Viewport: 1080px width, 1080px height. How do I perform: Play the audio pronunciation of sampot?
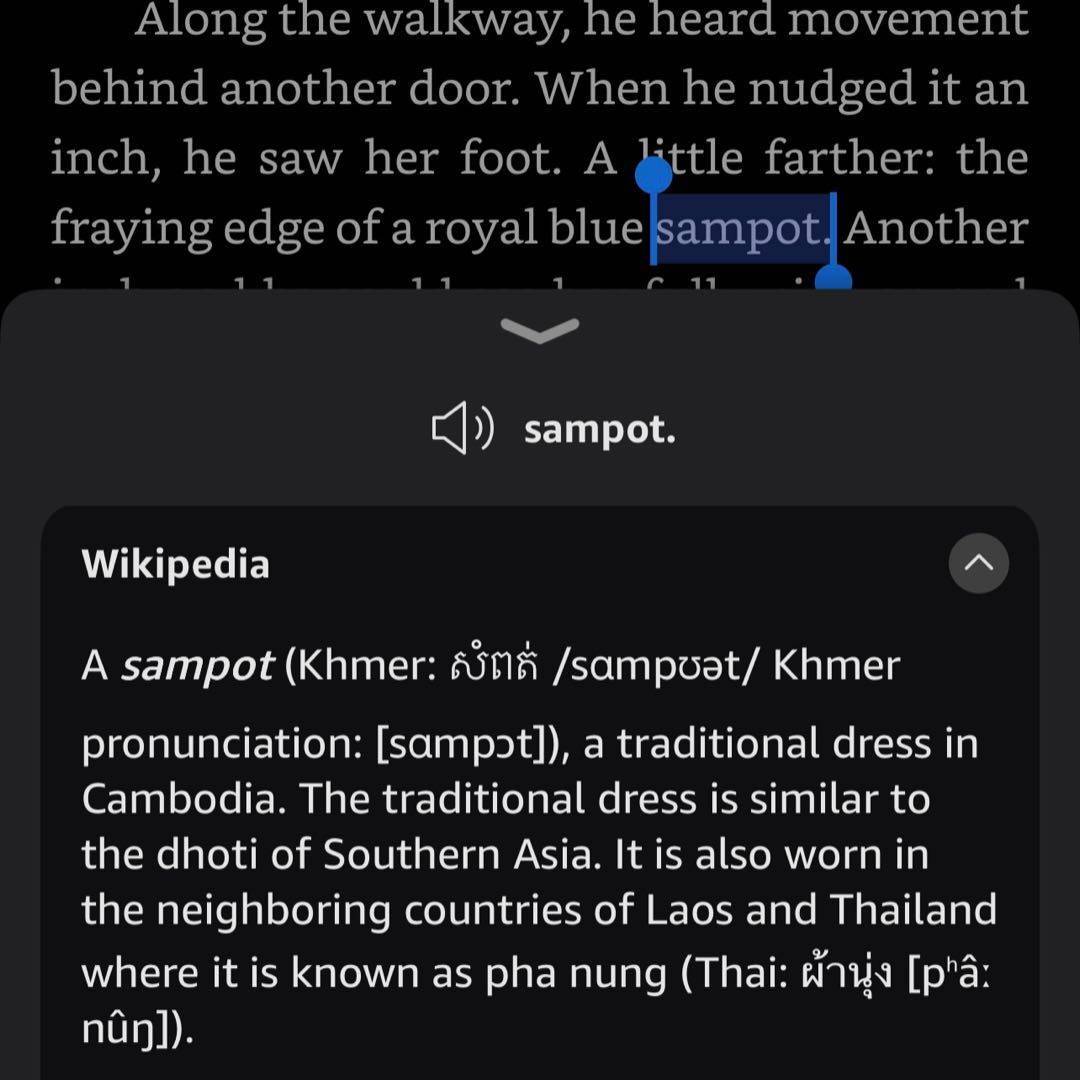coord(462,430)
